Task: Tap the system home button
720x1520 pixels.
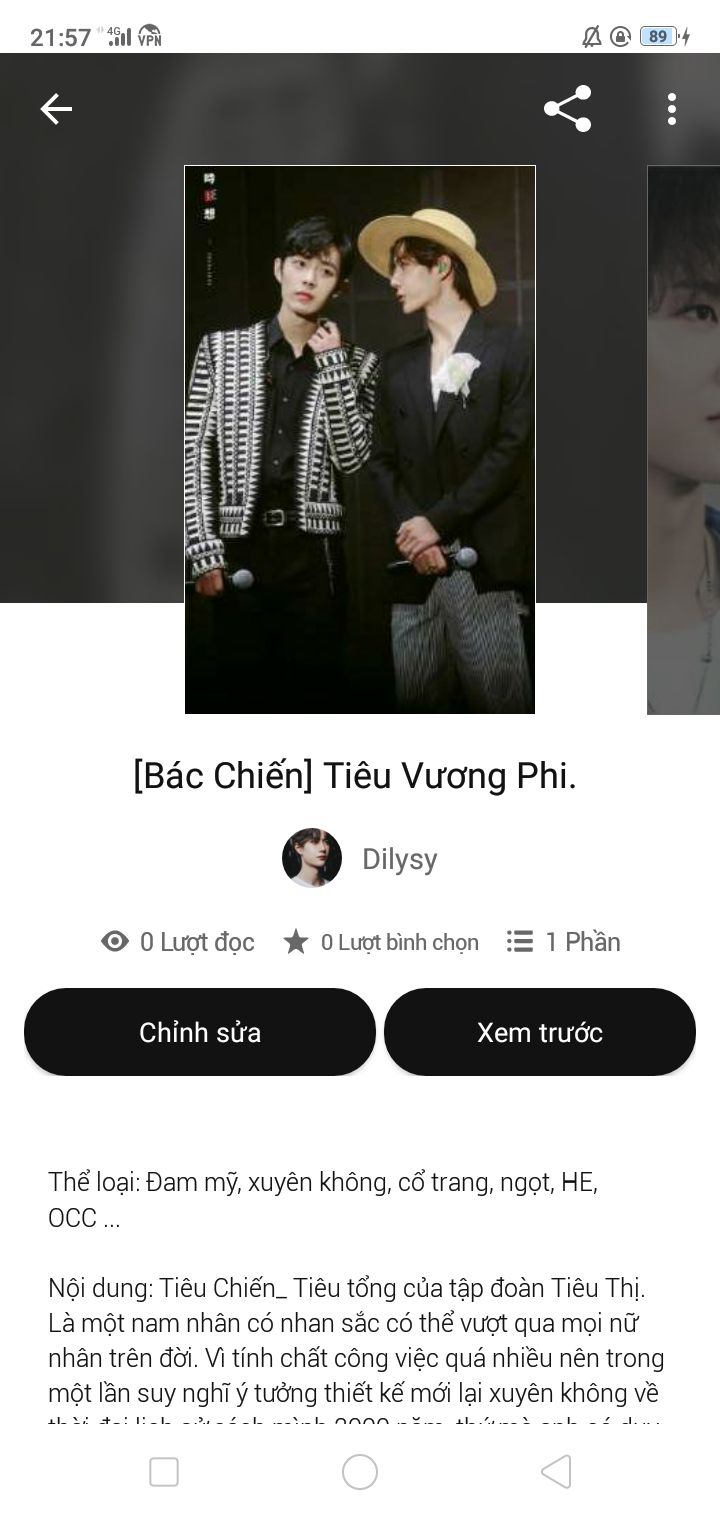Action: point(360,1472)
